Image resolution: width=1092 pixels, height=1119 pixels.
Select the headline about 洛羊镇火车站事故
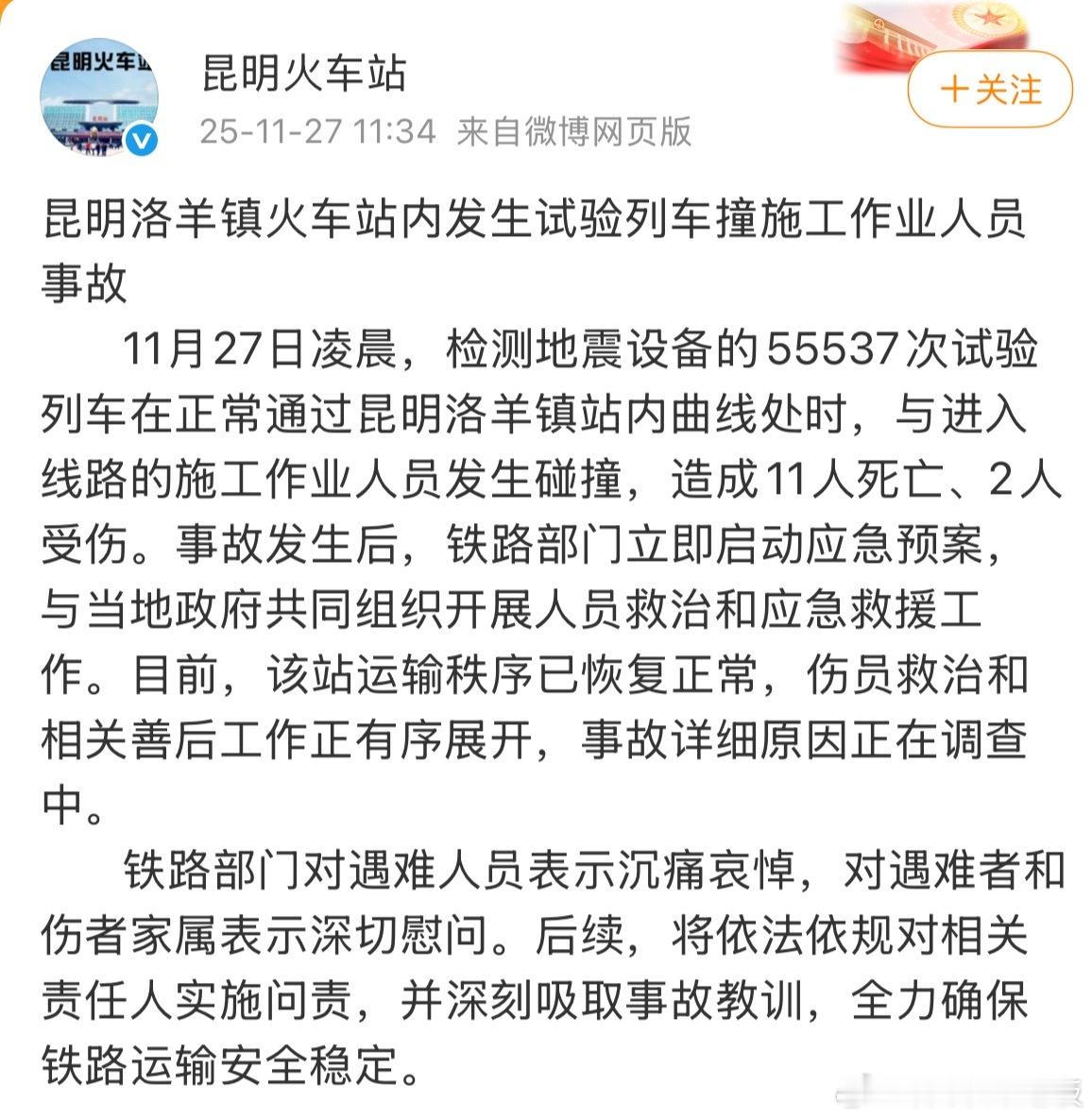529,244
